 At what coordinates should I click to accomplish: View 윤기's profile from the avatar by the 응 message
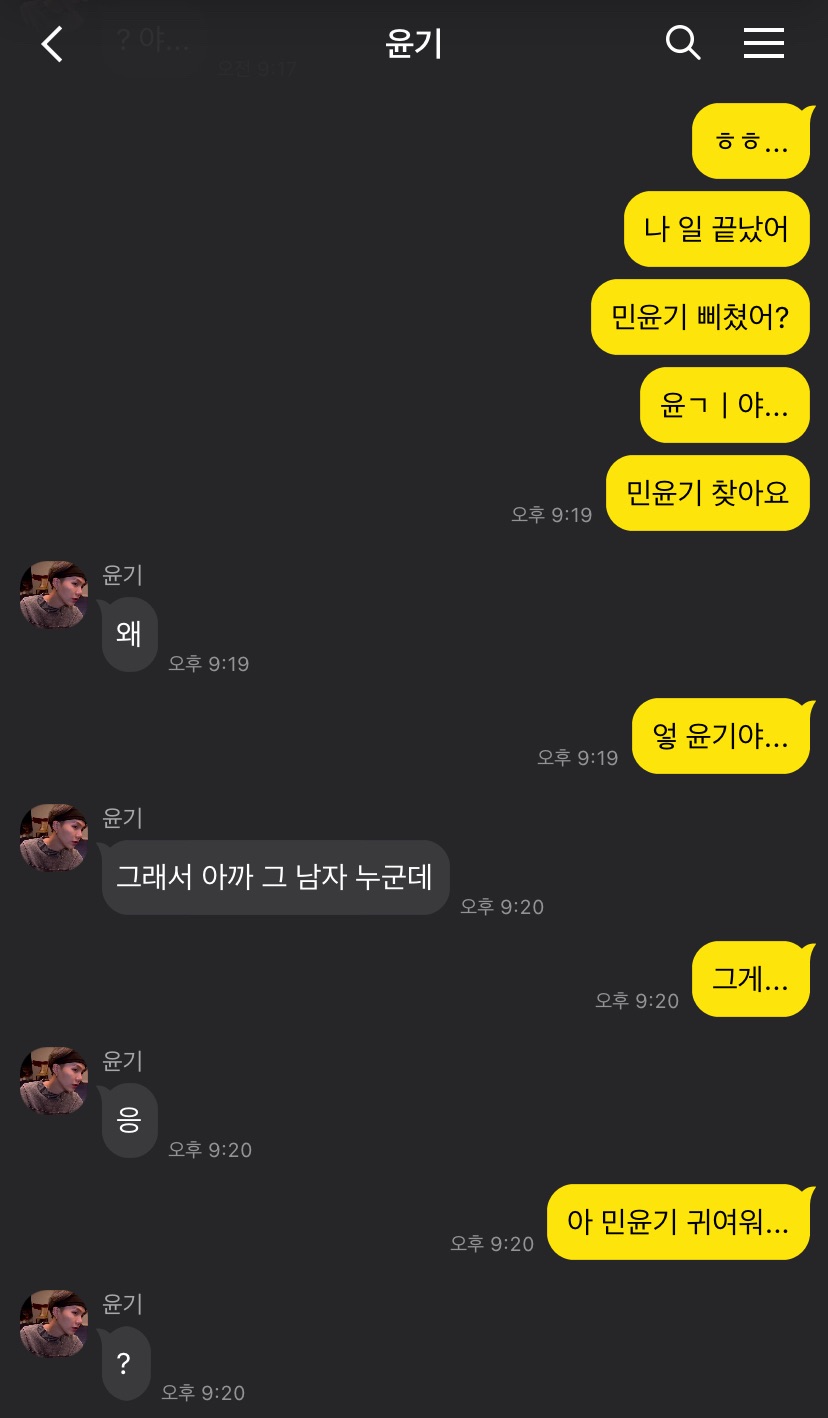(x=54, y=1081)
